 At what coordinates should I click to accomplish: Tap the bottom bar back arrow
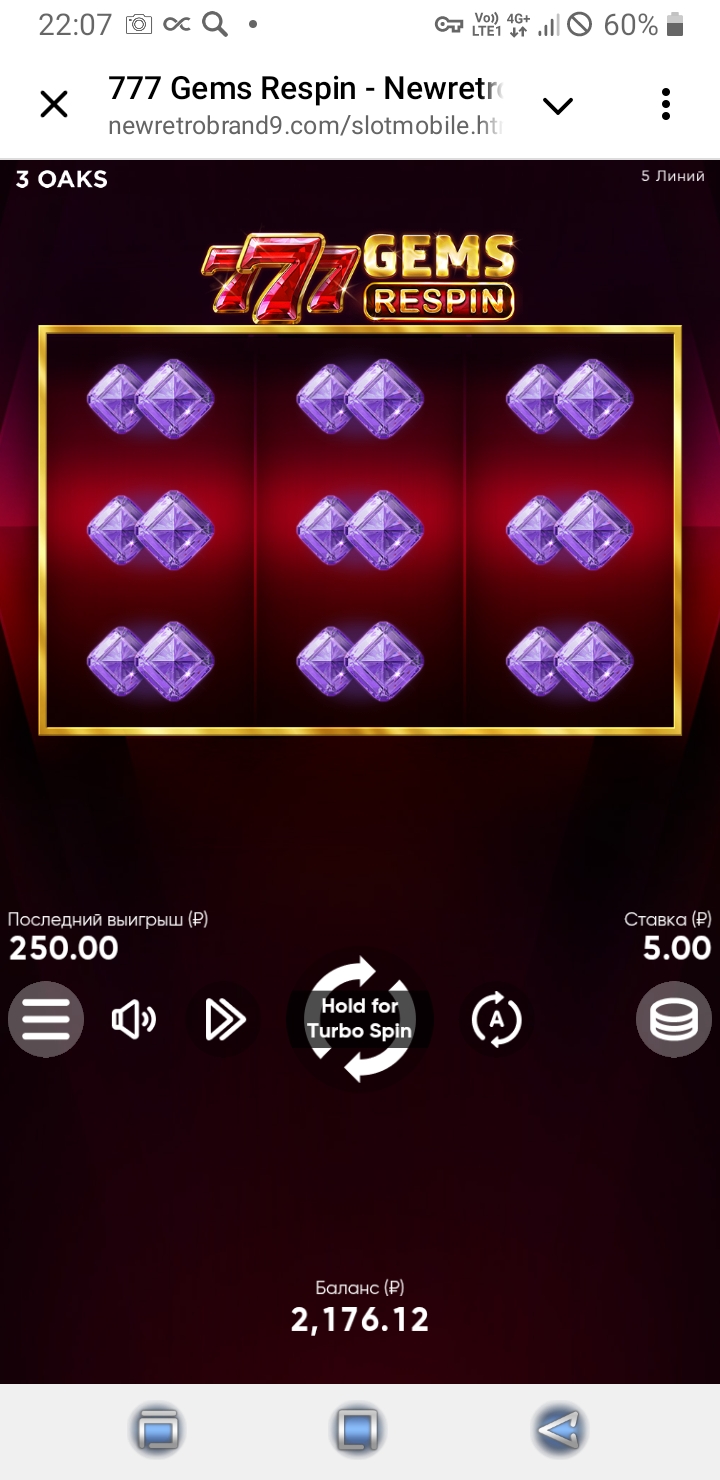559,1430
